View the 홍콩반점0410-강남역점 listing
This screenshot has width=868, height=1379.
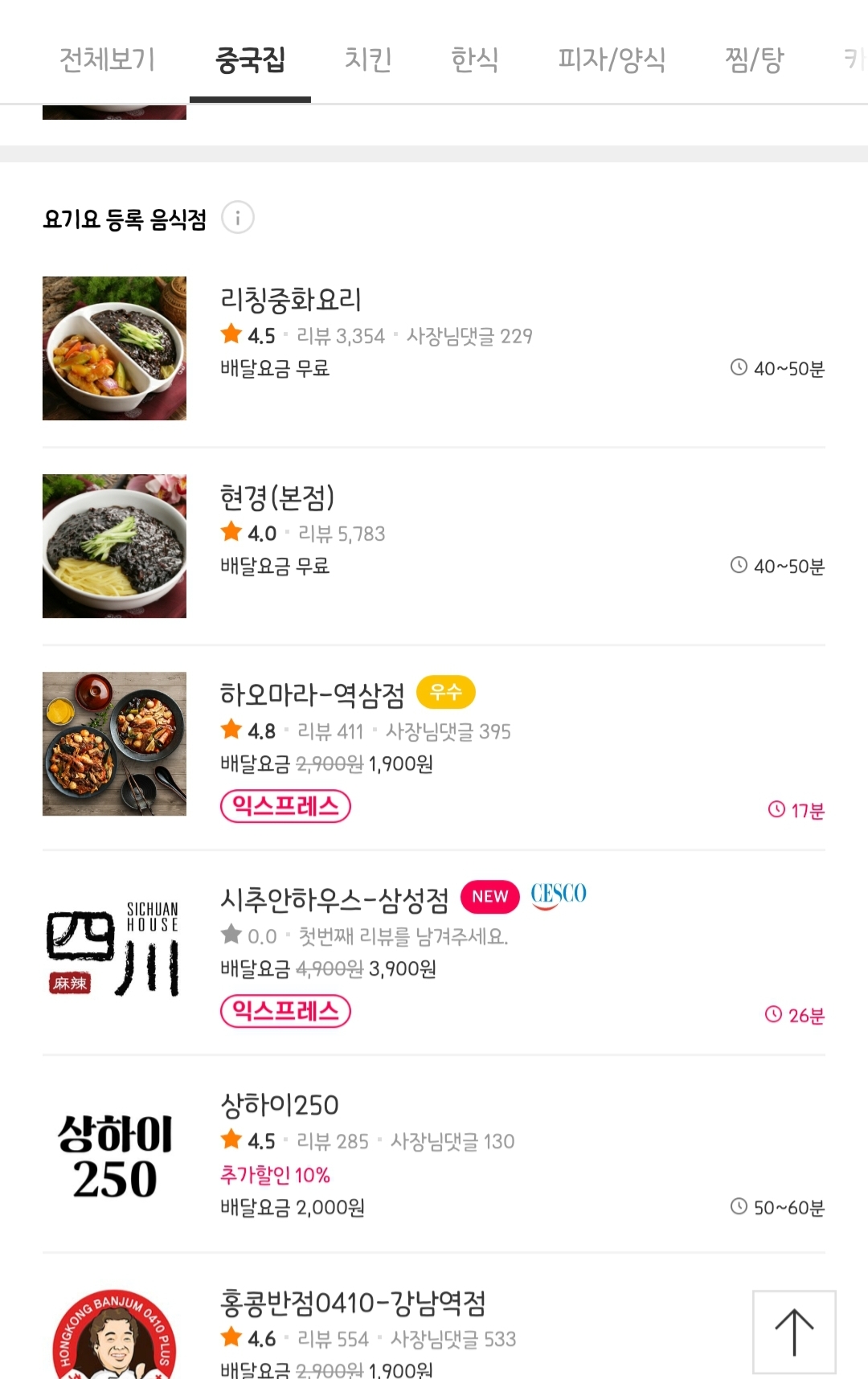pos(352,1303)
